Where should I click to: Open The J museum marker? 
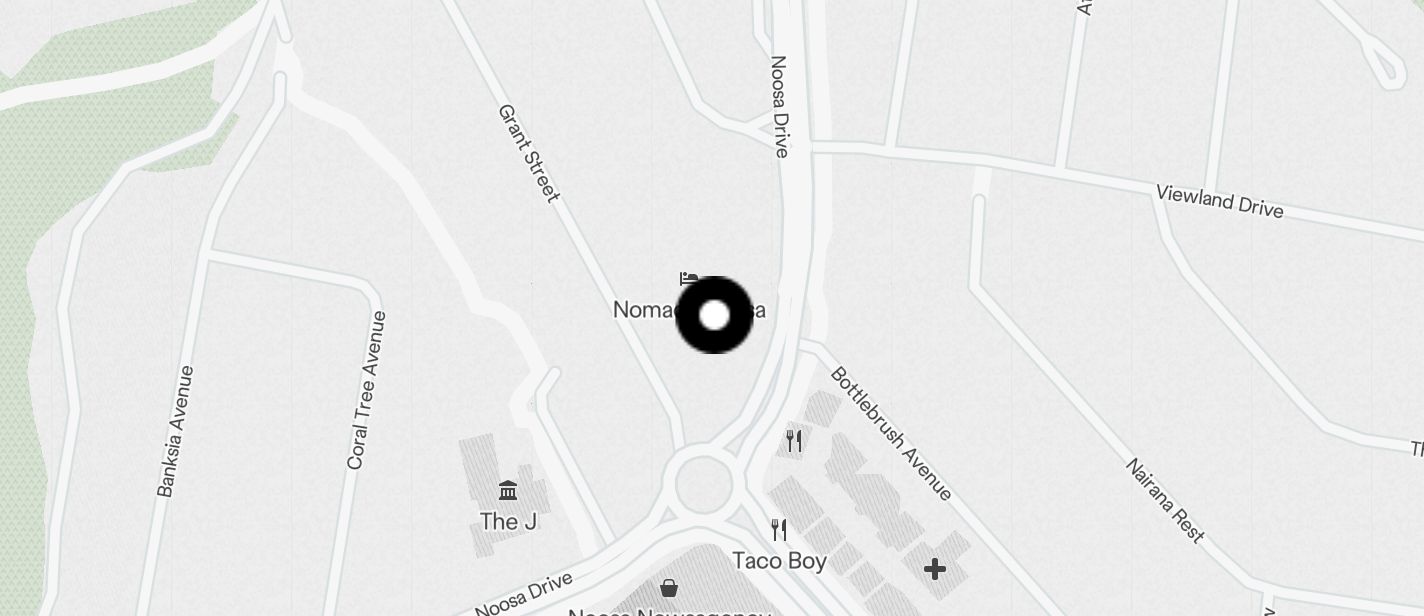coord(508,491)
